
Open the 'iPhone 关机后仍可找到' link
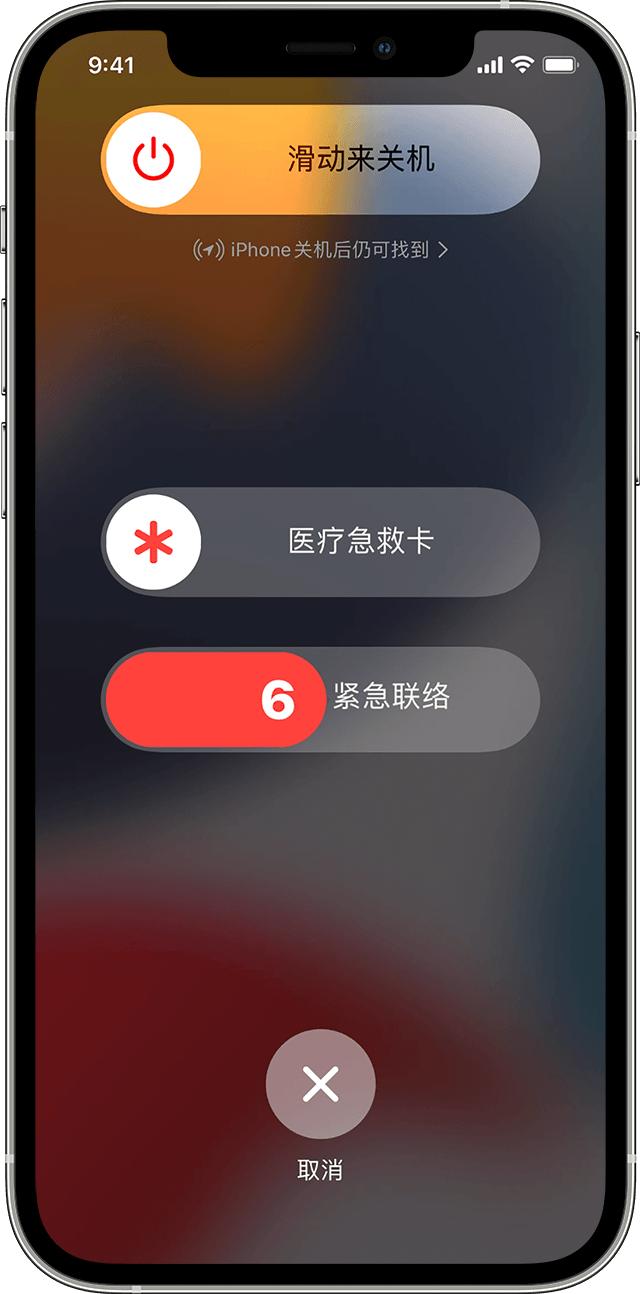point(320,250)
